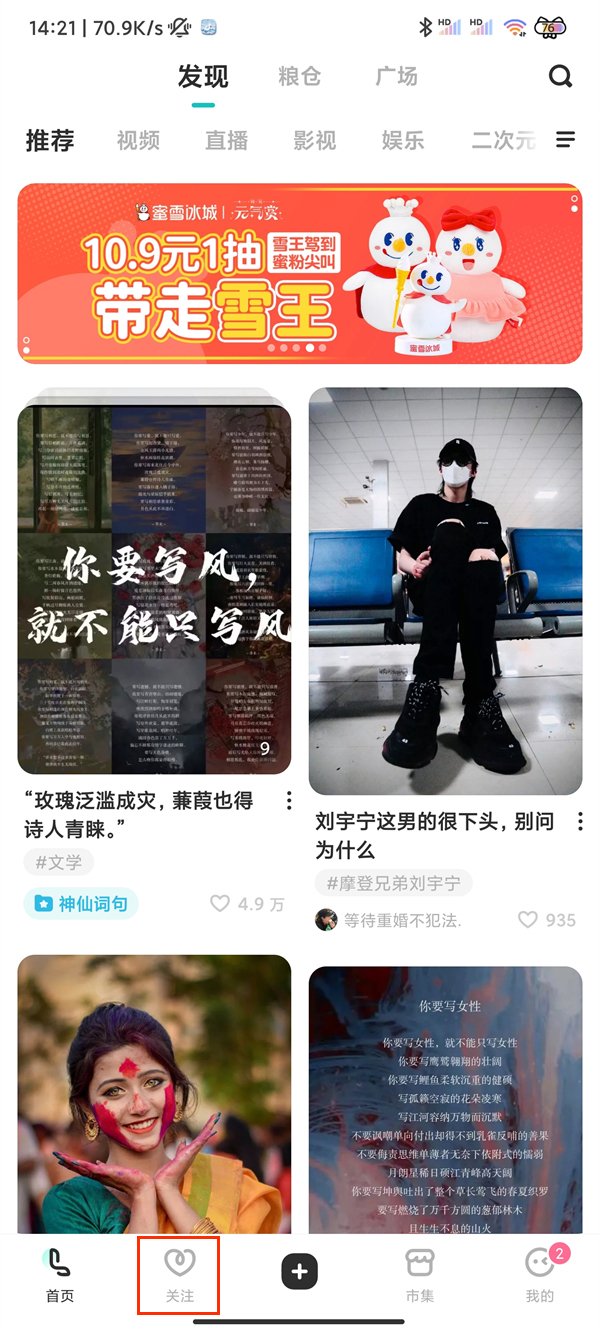Select the 直播 category tab
The width and height of the screenshot is (600, 1333).
(226, 140)
